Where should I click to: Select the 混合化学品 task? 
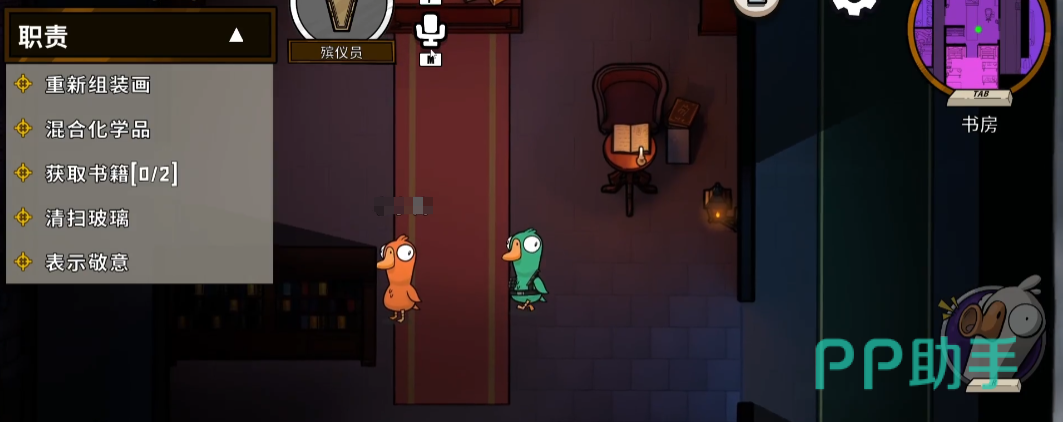98,129
